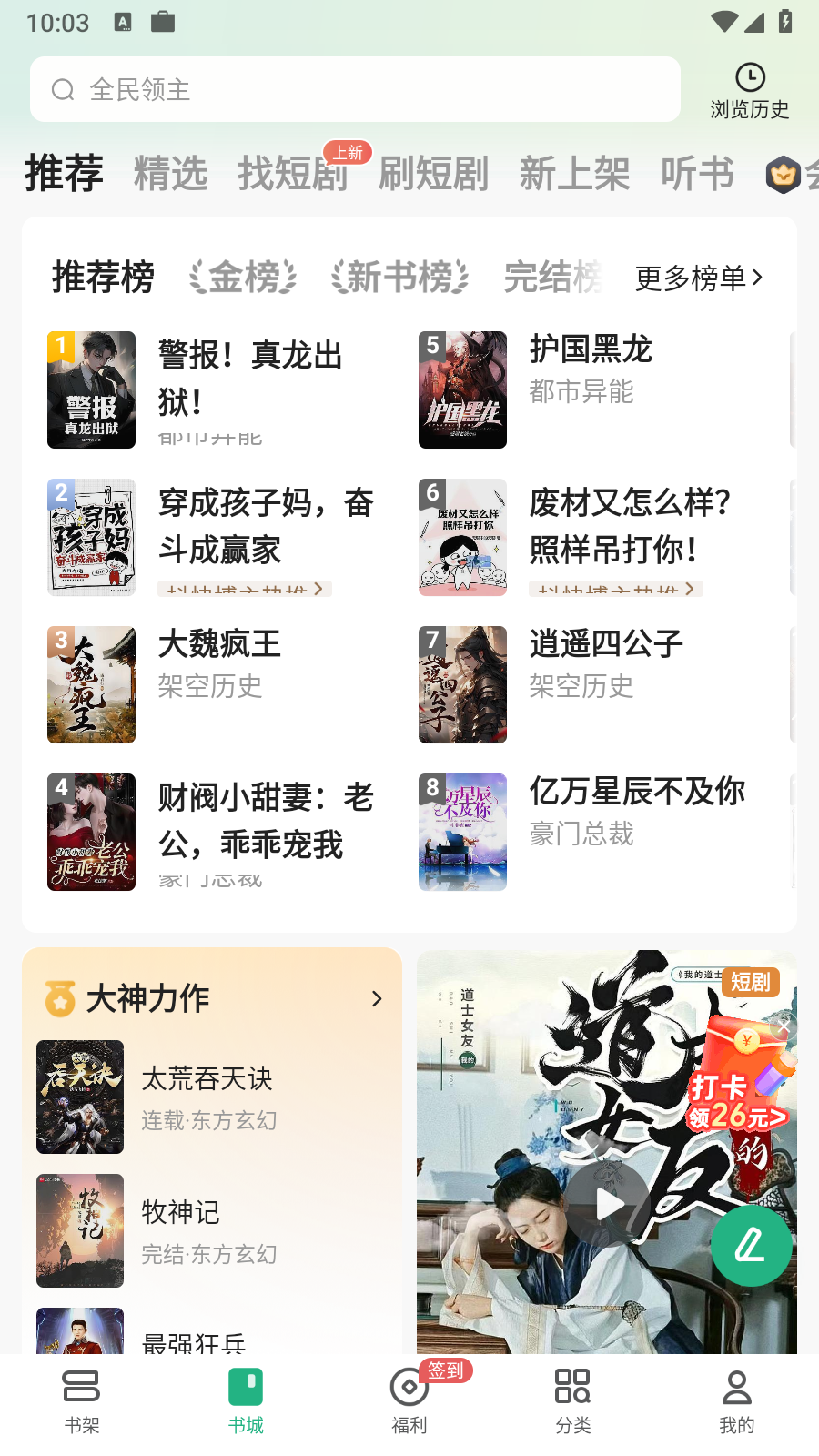Open the 会员 crown membership icon
Image resolution: width=819 pixels, height=1456 pixels.
pos(784,175)
